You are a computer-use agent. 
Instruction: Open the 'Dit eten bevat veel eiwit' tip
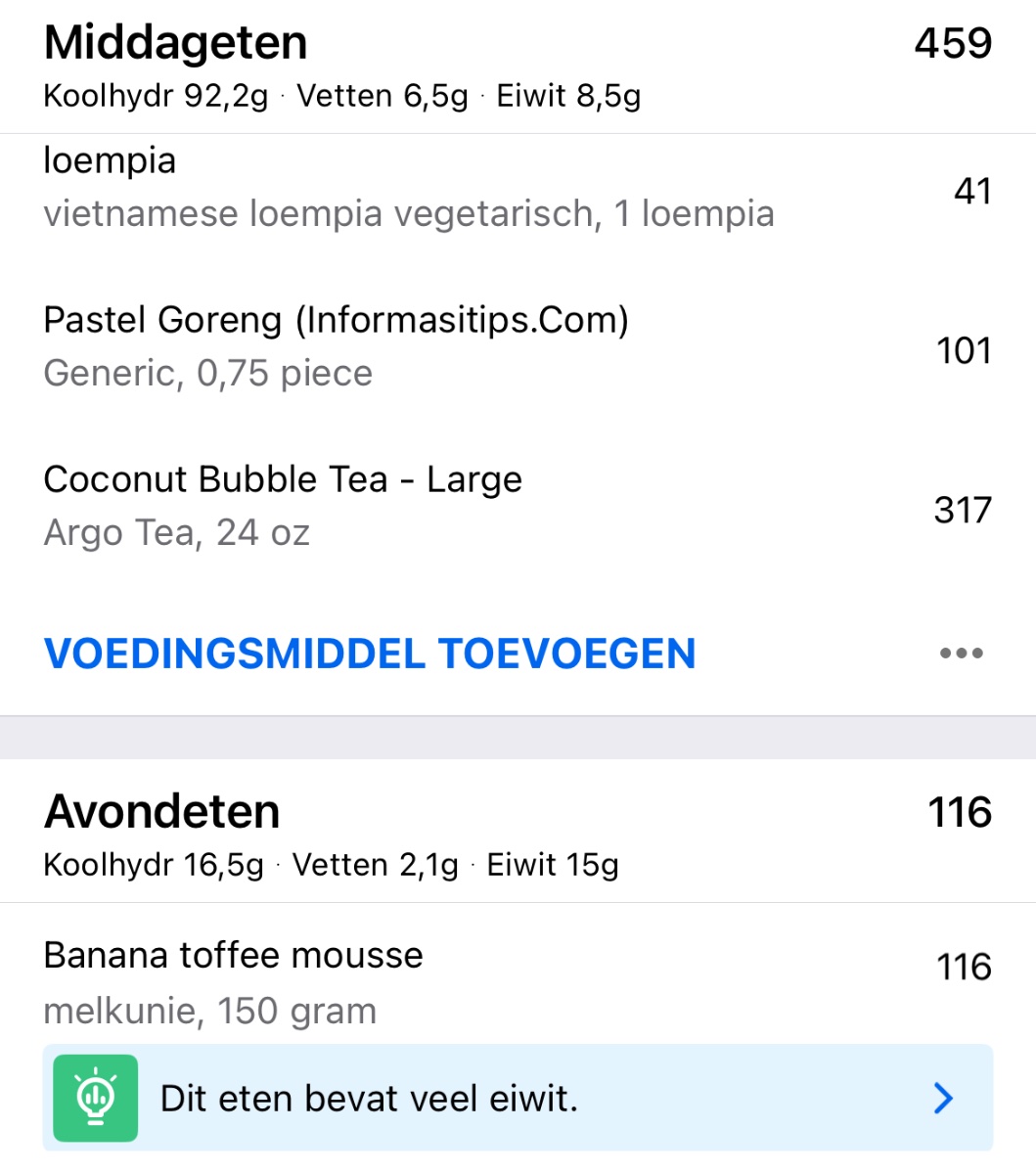[518, 1098]
